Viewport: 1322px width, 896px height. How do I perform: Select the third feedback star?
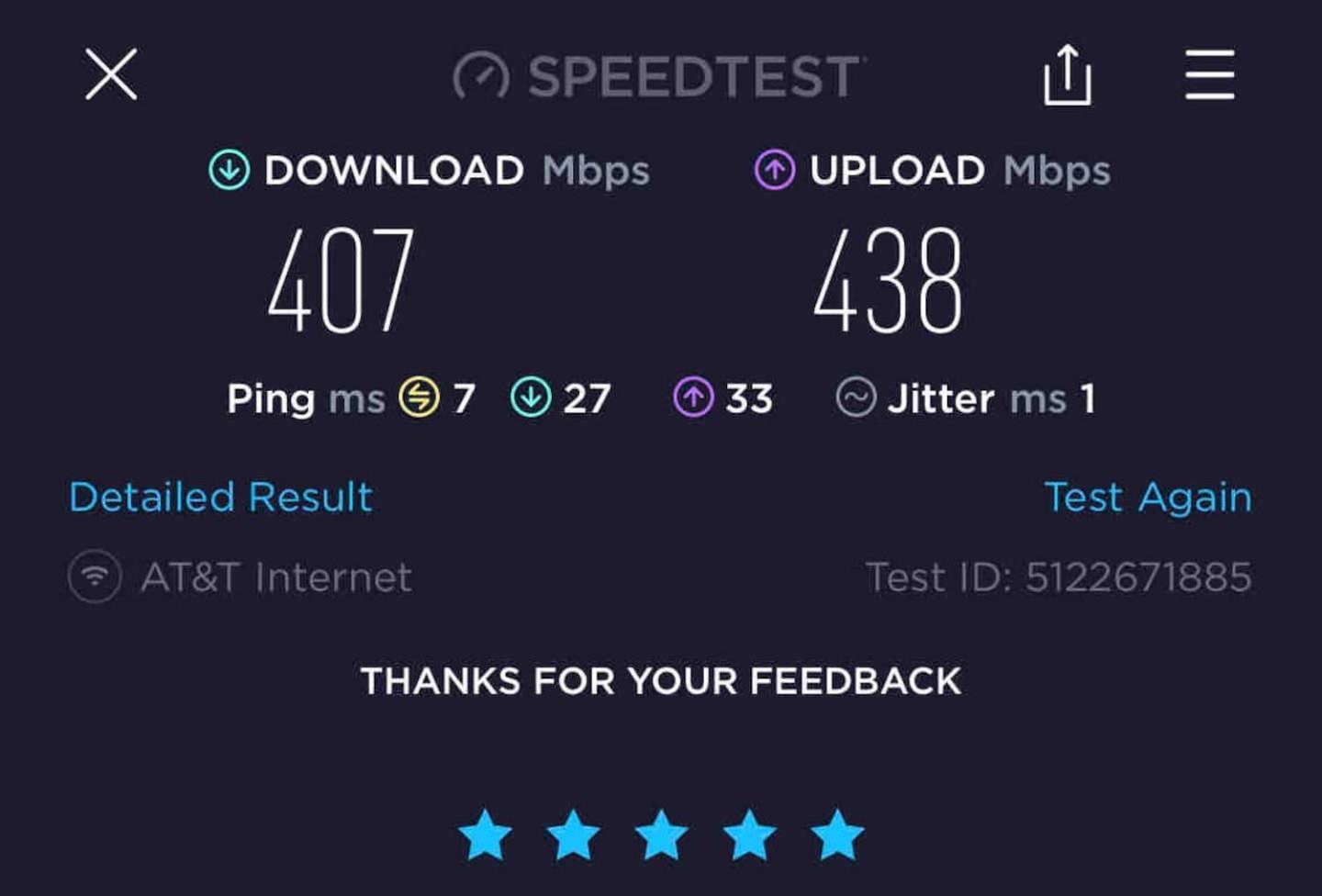click(661, 834)
